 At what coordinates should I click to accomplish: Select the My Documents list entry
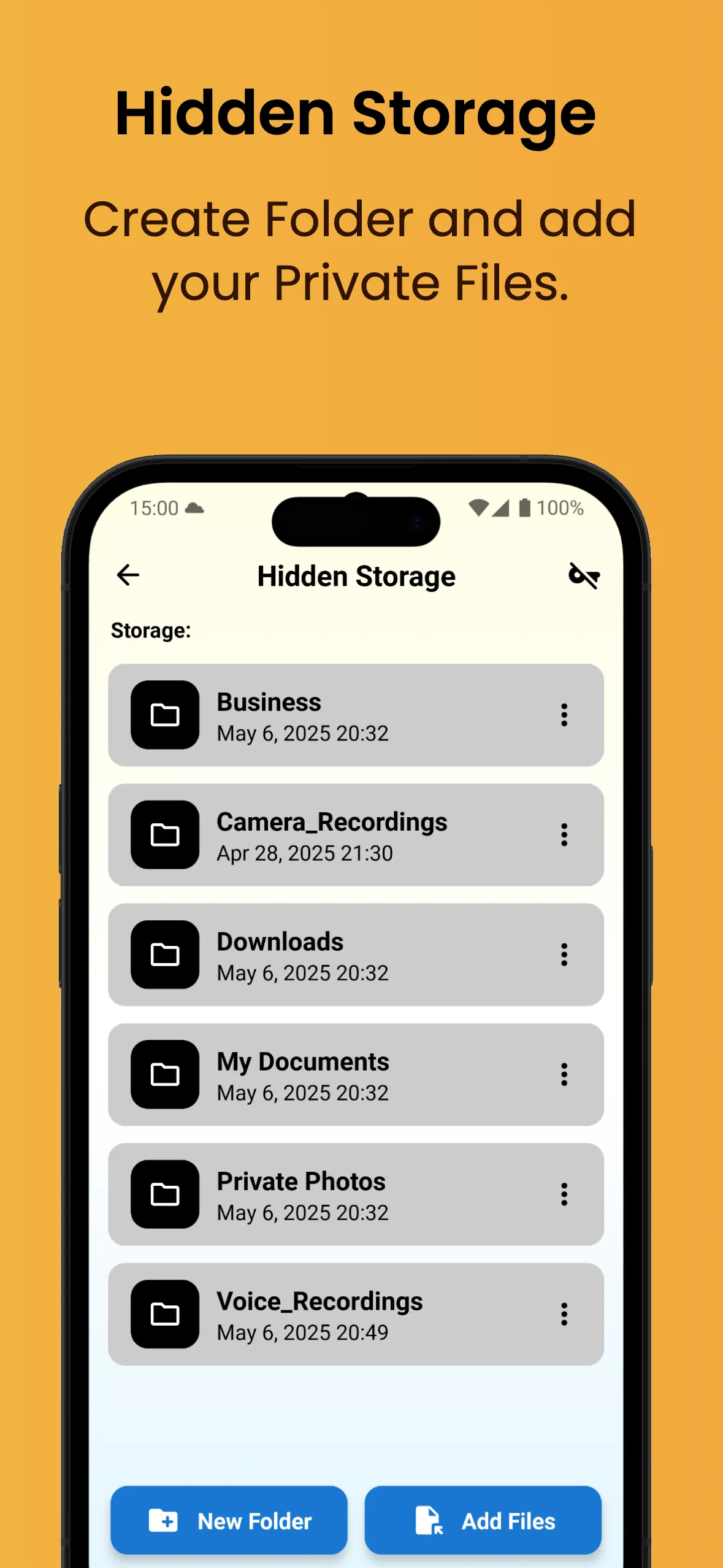(356, 1074)
